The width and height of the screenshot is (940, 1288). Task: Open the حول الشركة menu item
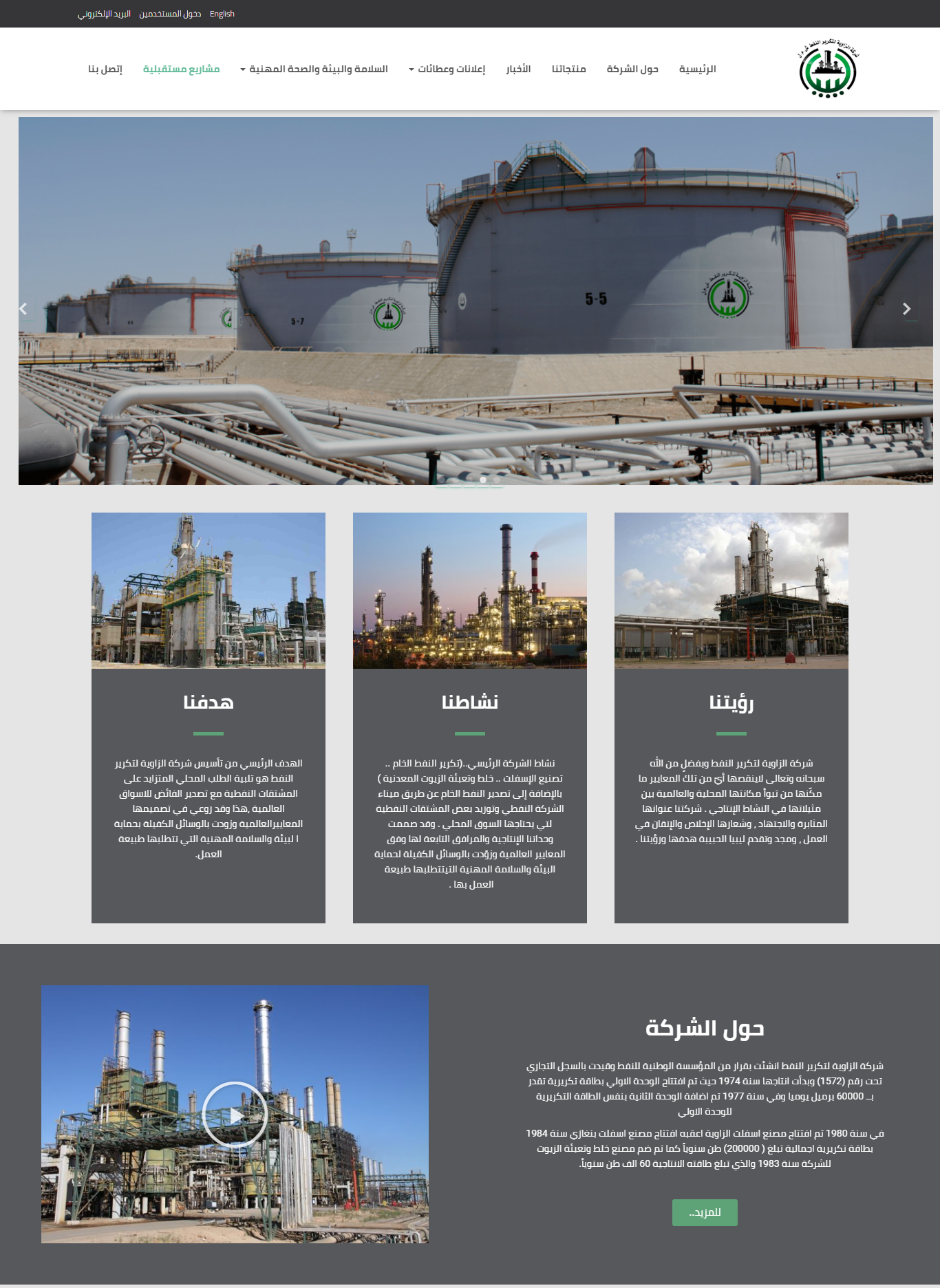click(632, 69)
